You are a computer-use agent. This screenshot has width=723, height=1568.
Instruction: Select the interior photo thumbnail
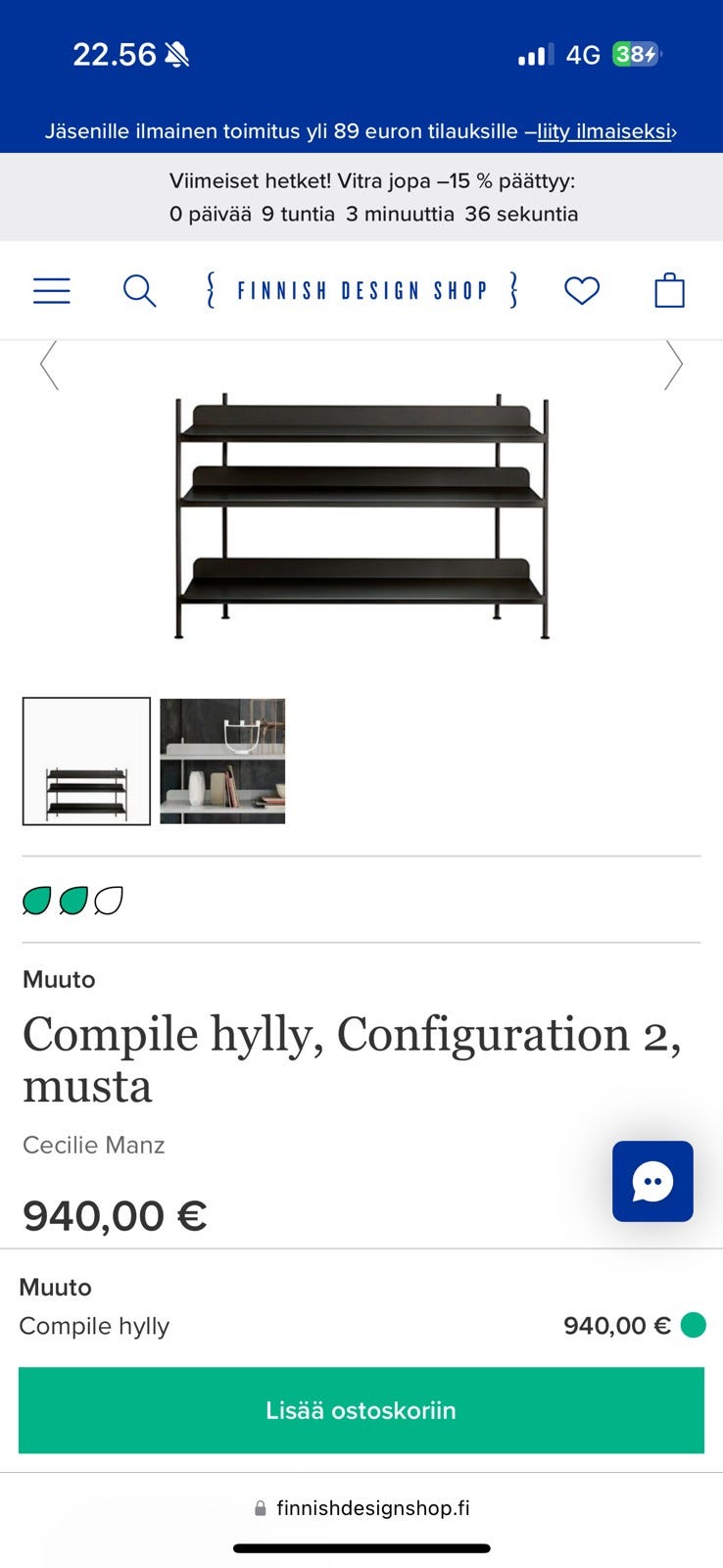tap(222, 760)
